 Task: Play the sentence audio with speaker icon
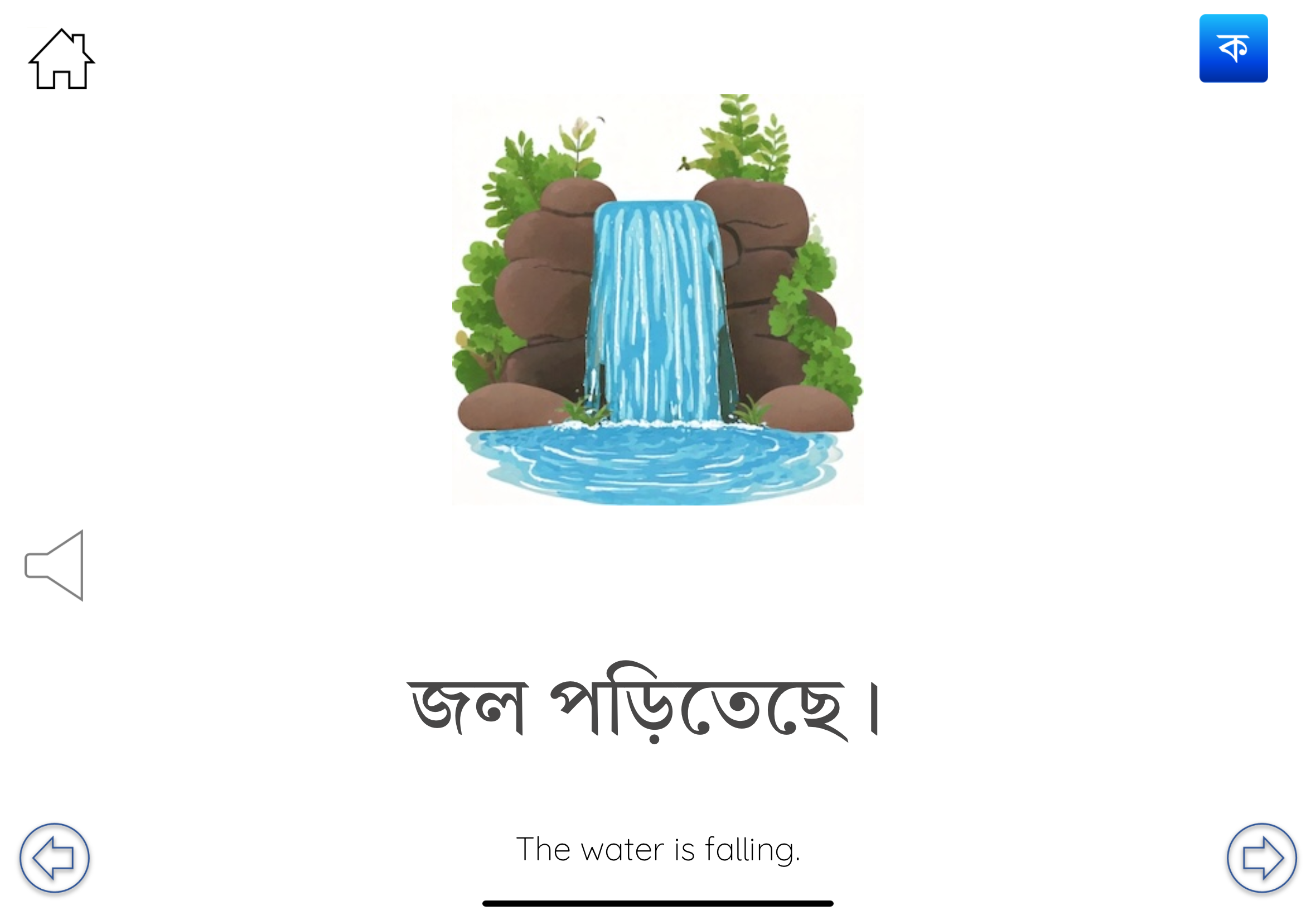[56, 565]
